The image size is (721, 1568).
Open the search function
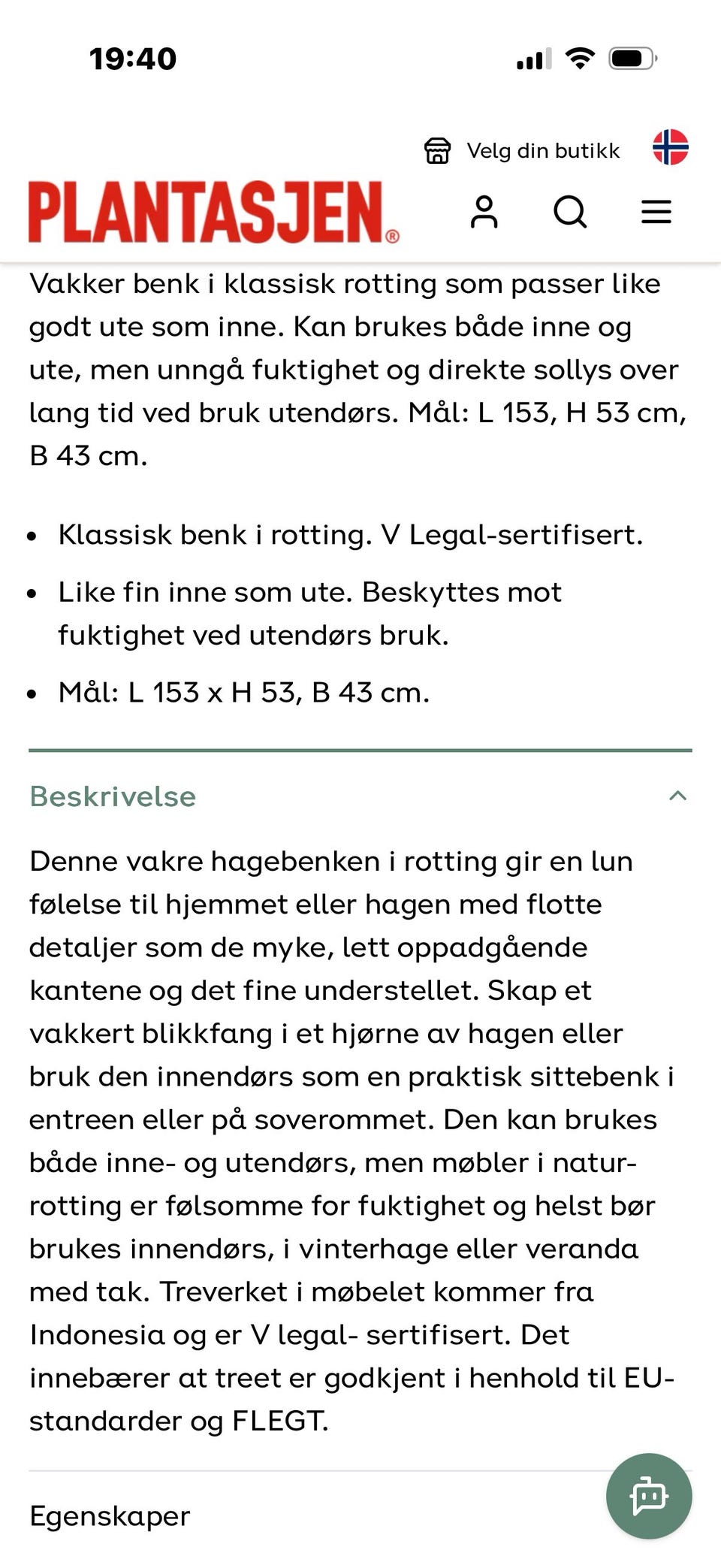[x=570, y=213]
